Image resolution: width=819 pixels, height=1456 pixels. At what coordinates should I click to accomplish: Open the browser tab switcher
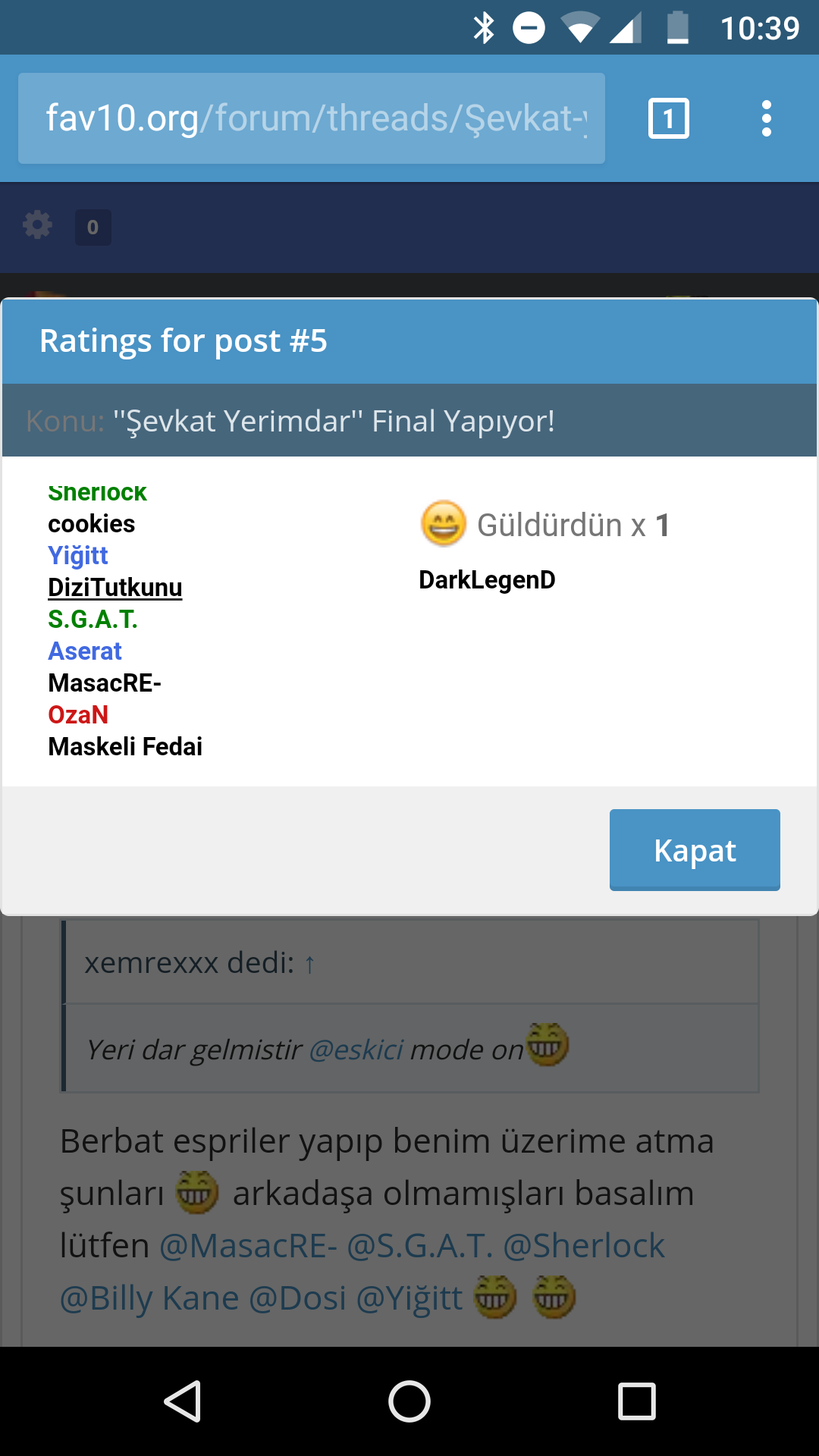tap(668, 118)
